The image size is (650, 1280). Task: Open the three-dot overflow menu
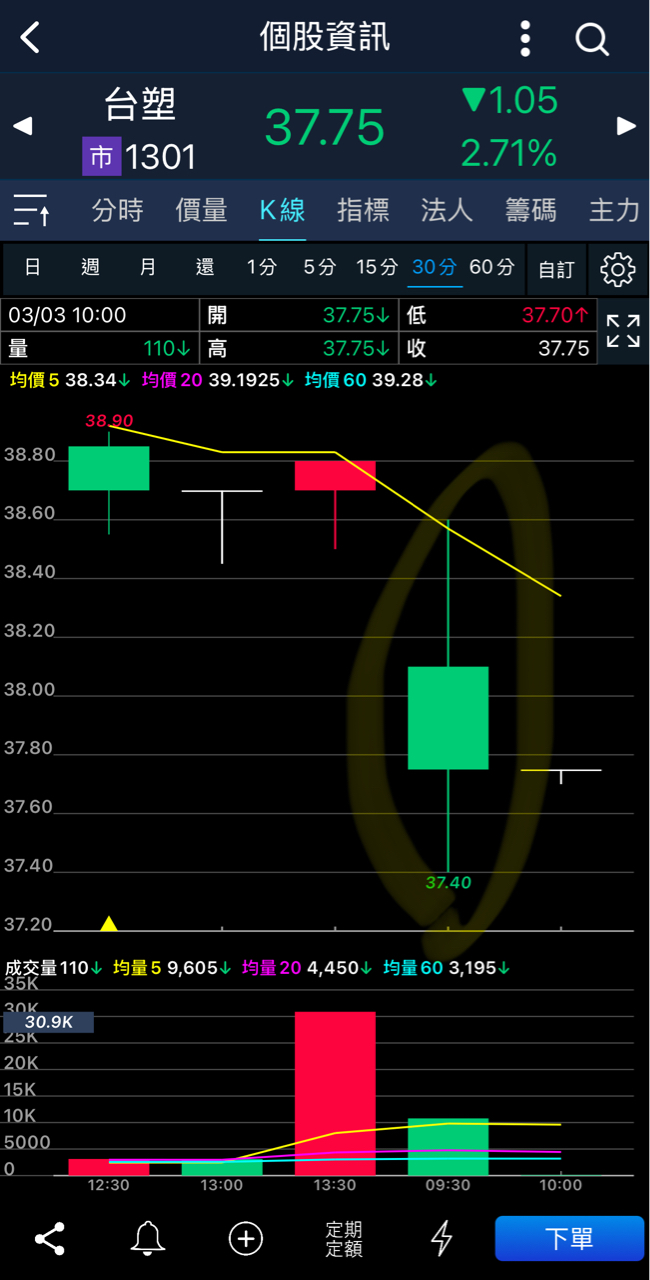526,39
